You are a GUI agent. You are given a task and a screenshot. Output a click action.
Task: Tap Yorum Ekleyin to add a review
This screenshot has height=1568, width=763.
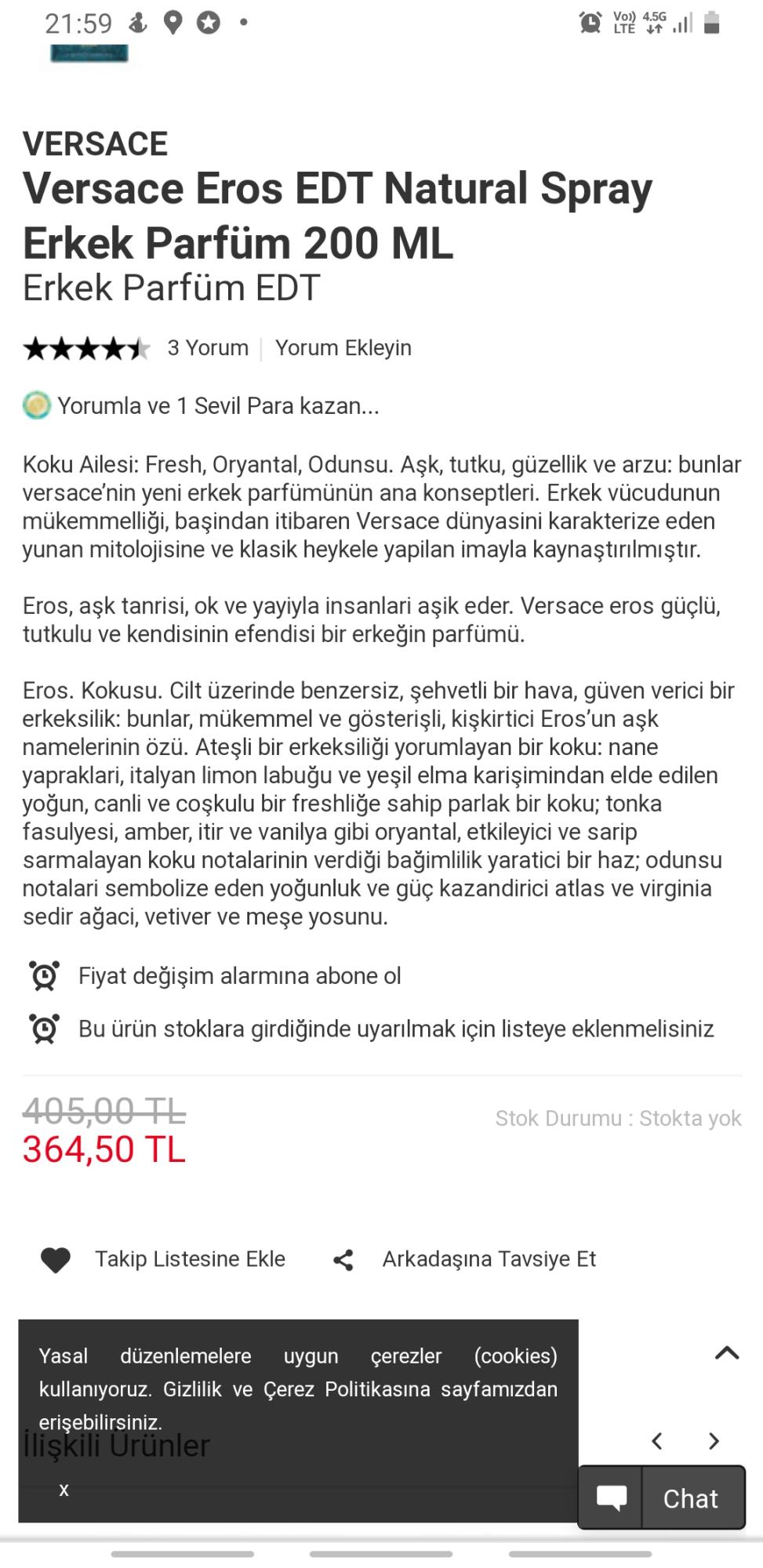click(343, 347)
